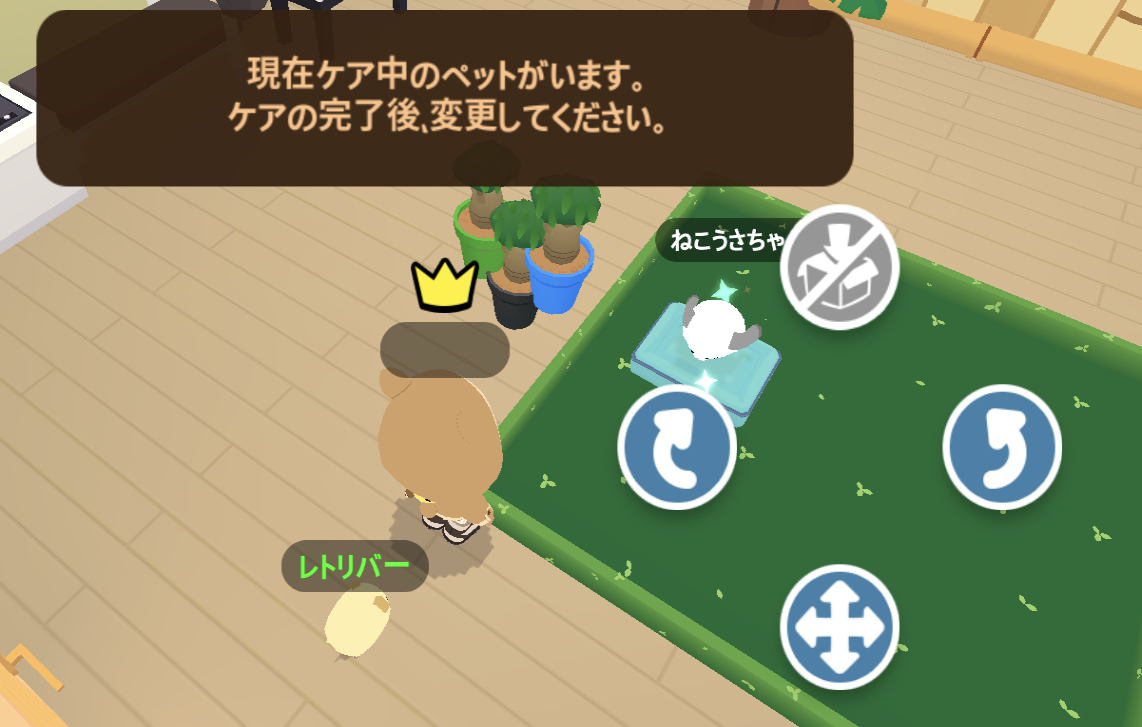Viewport: 1142px width, 727px height.
Task: Select the レトリバー pet
Action: [x=356, y=620]
